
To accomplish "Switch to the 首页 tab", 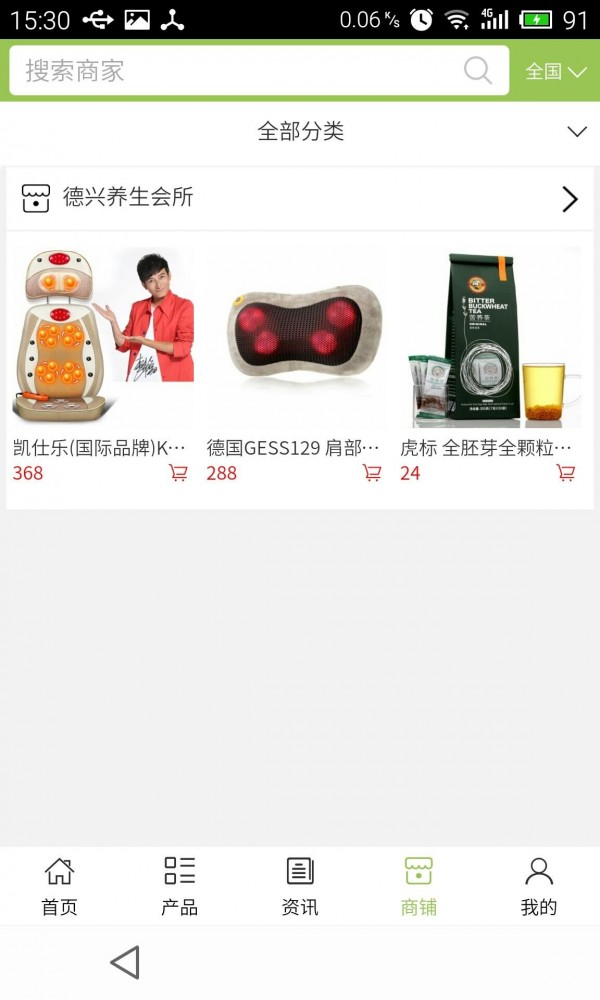I will pos(59,886).
